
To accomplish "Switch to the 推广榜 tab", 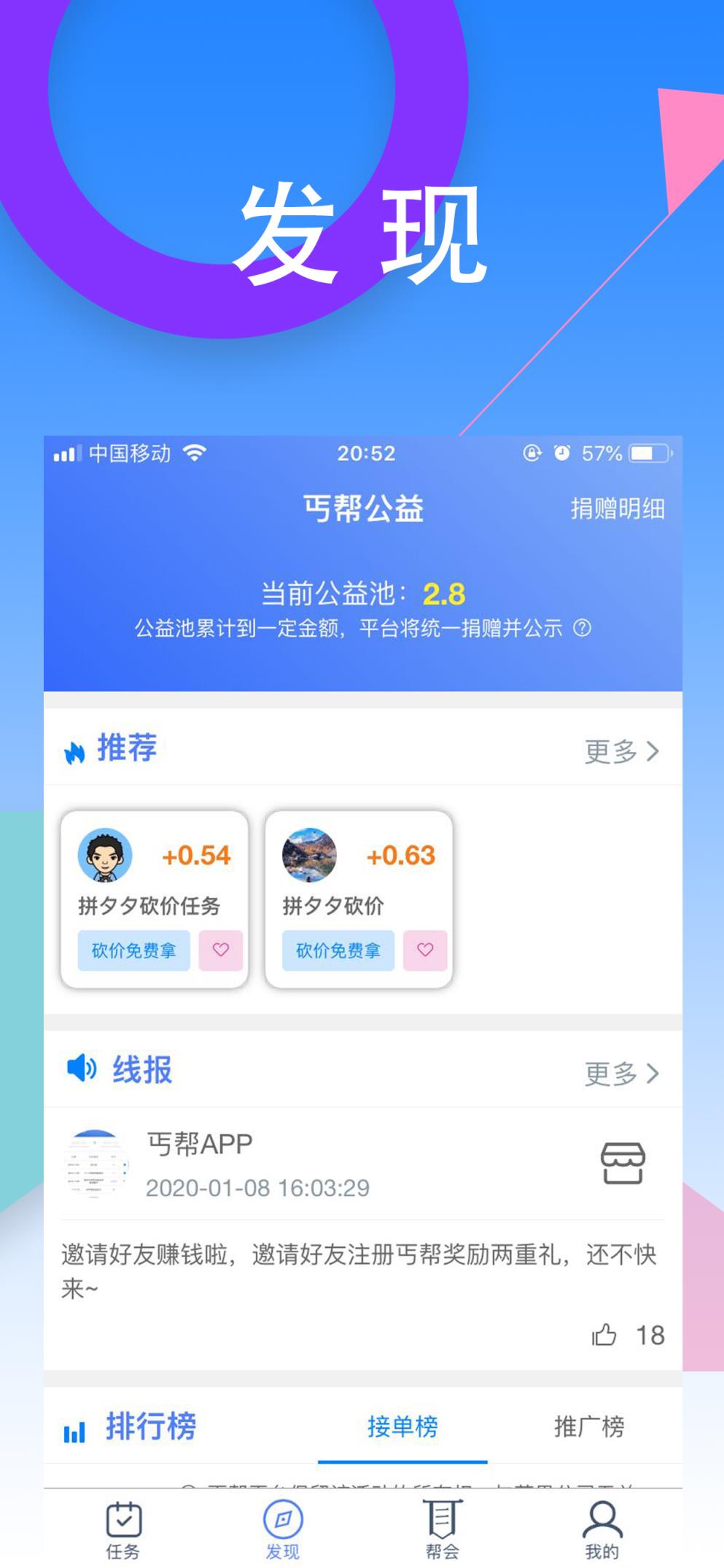I will coord(592,1427).
